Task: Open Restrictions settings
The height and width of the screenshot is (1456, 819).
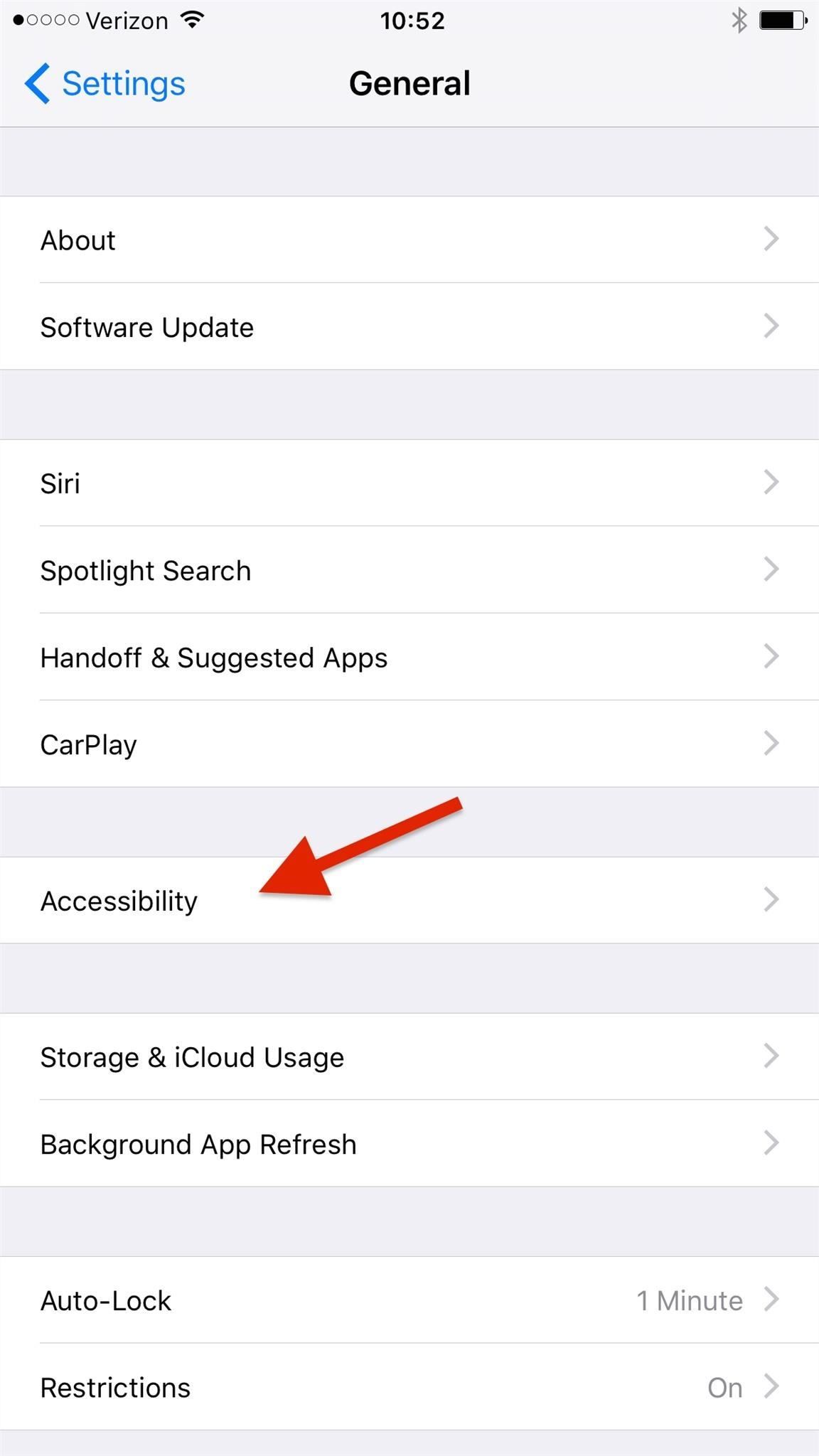Action: [409, 1387]
